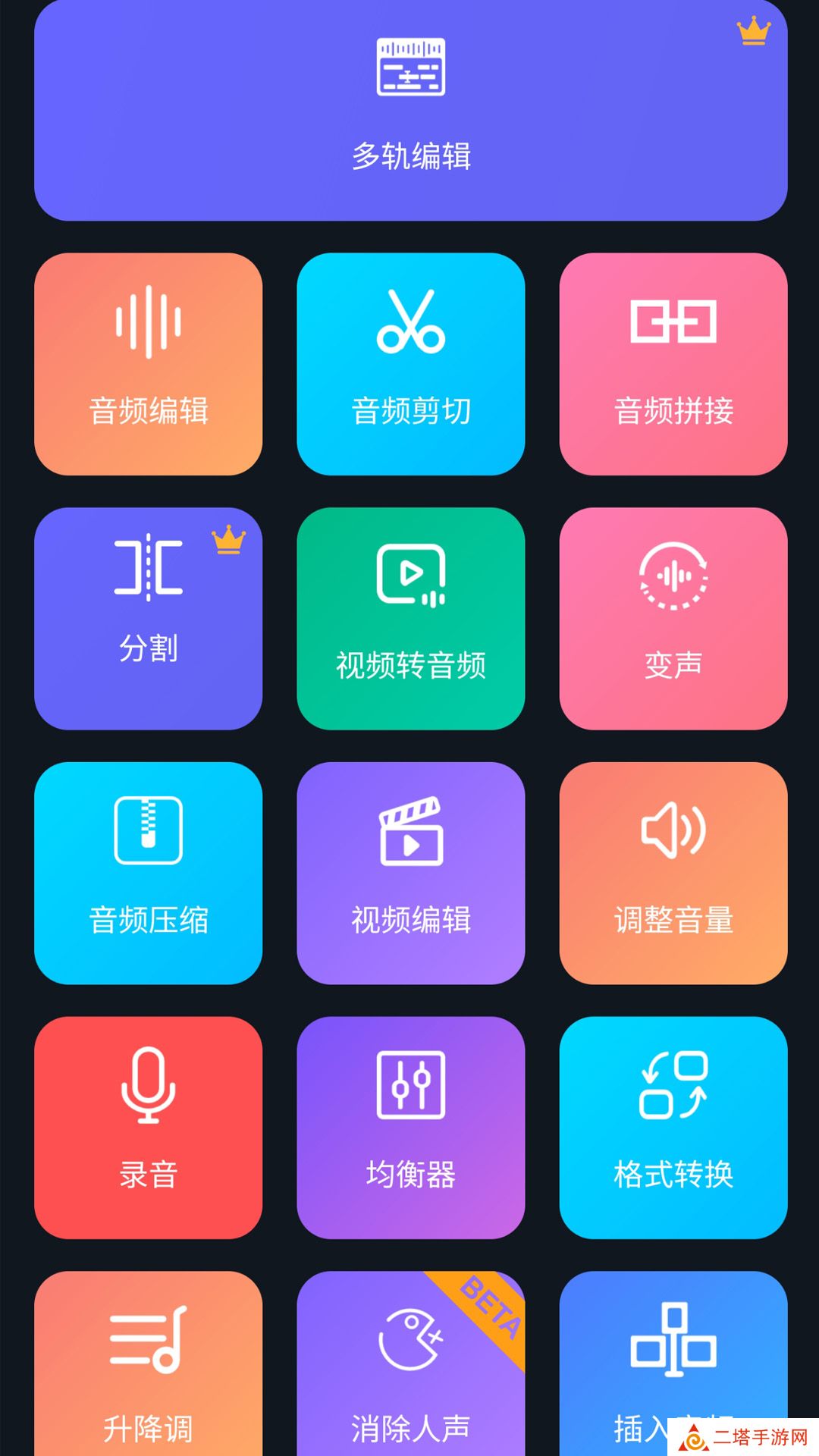Image resolution: width=819 pixels, height=1456 pixels.
Task: Open the 均衡器 equalizer
Action: pos(410,1128)
